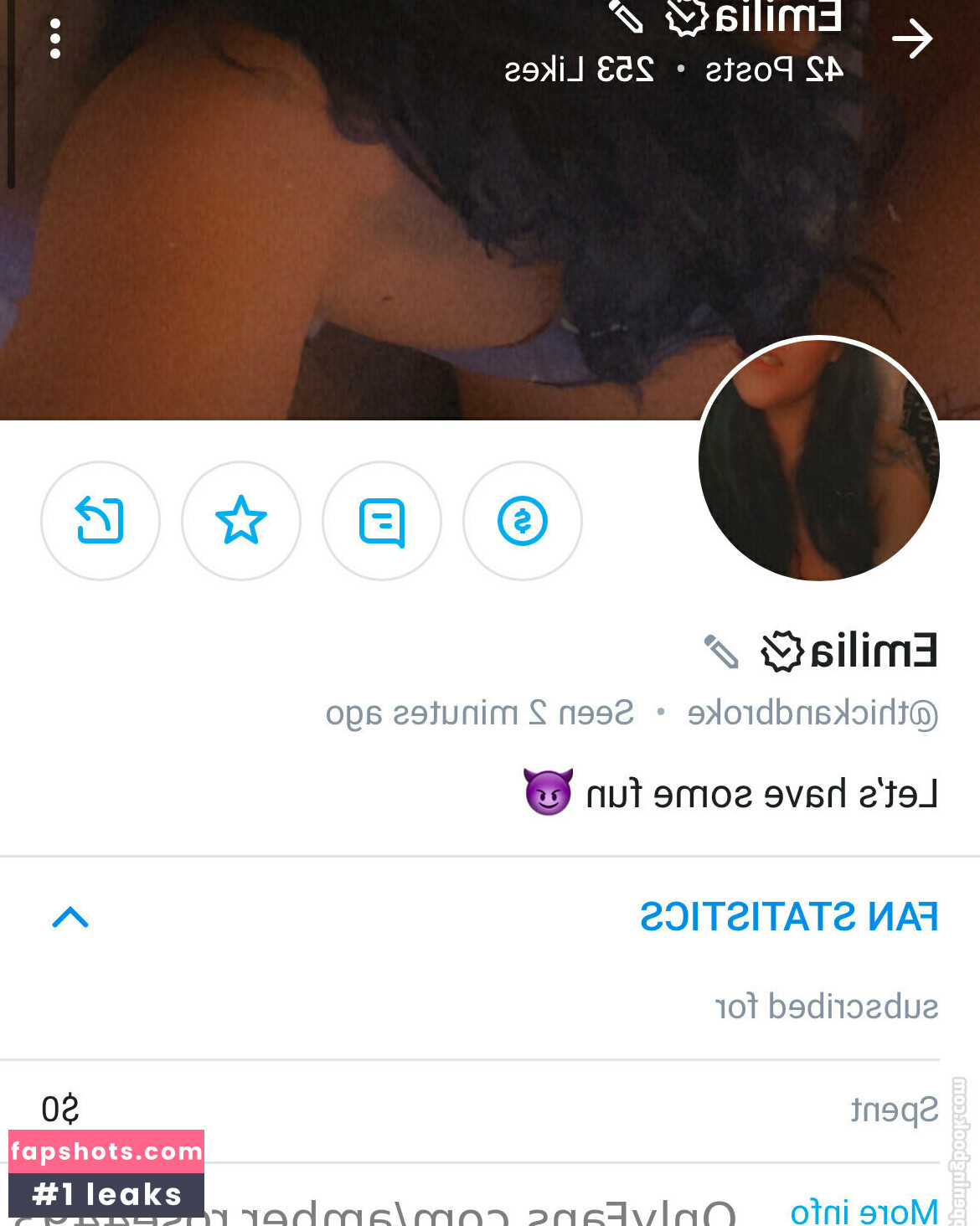
Task: Share Emilia's profile
Action: (x=101, y=521)
